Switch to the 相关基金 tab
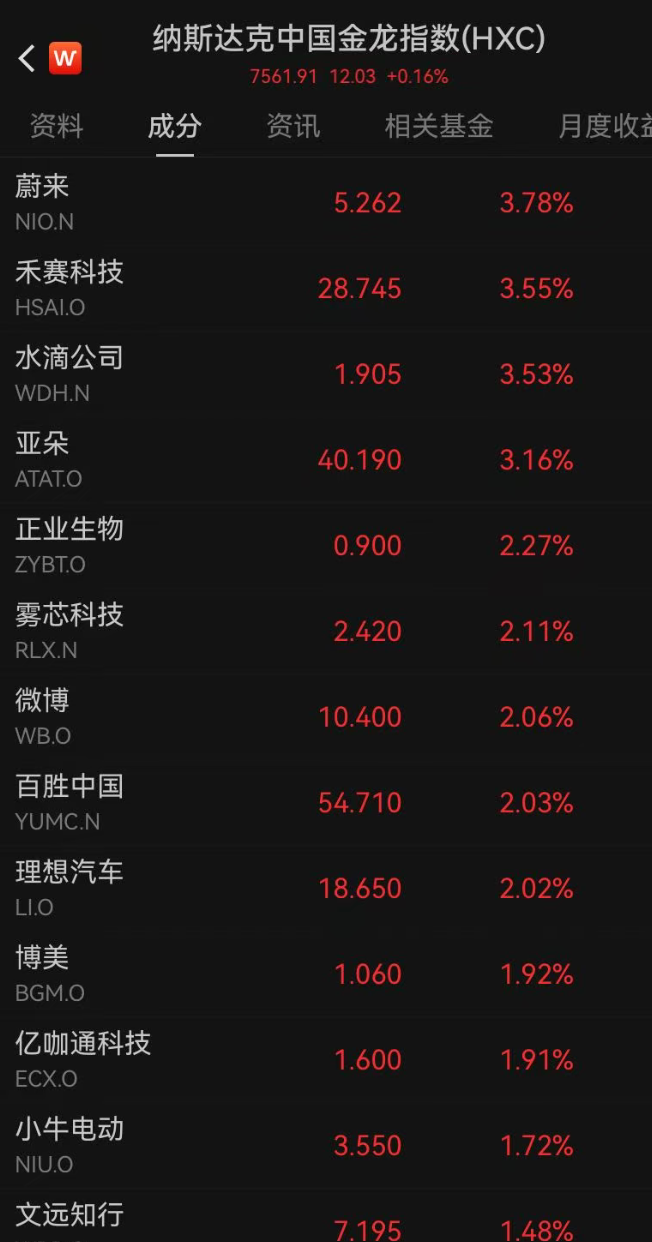 tap(439, 126)
